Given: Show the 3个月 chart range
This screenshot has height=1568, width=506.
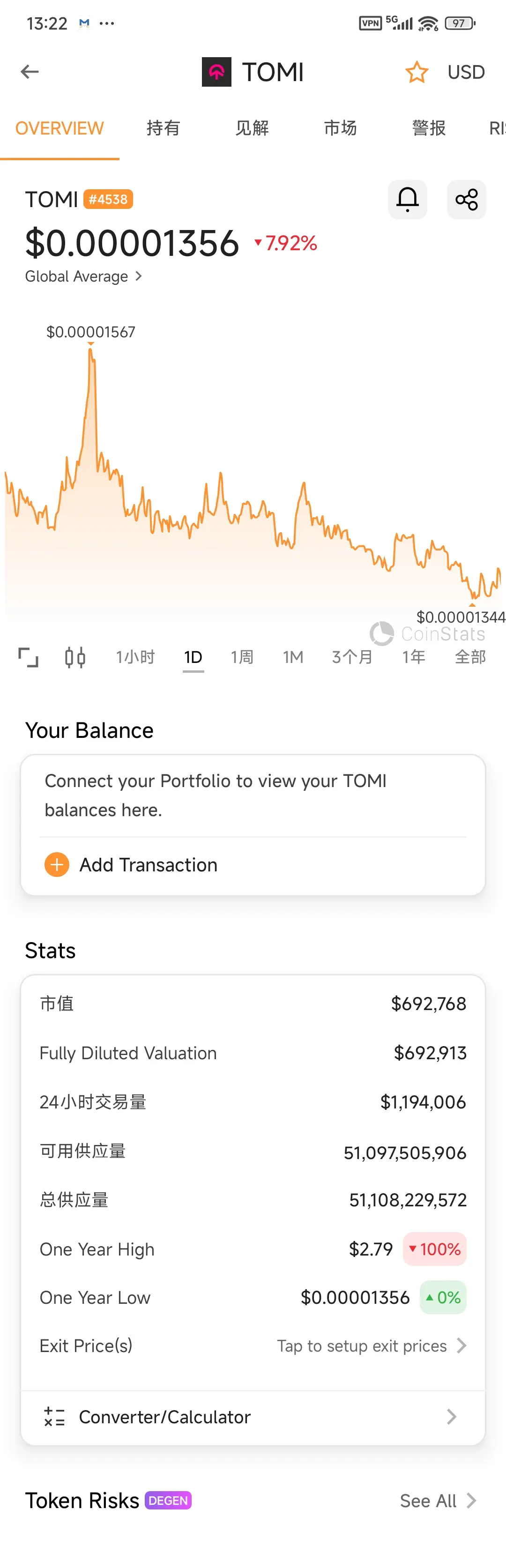Looking at the screenshot, I should (352, 657).
